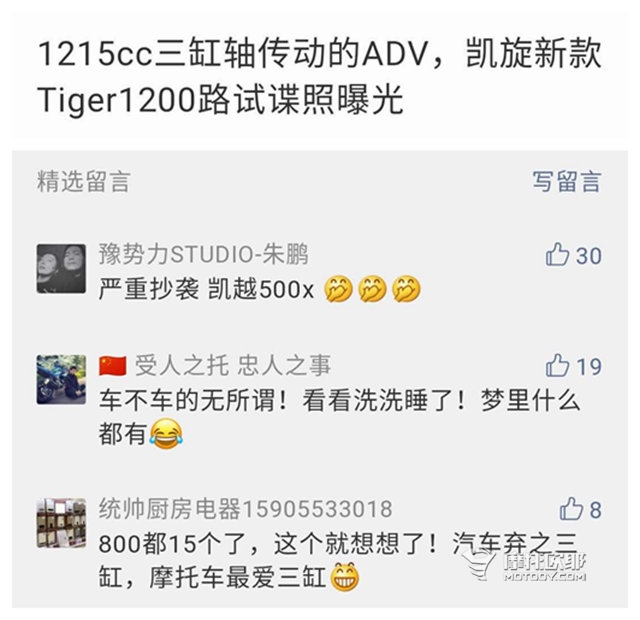This screenshot has width=640, height=620.
Task: Like the comment by 统帅厨房电器15905533018
Action: click(x=571, y=509)
